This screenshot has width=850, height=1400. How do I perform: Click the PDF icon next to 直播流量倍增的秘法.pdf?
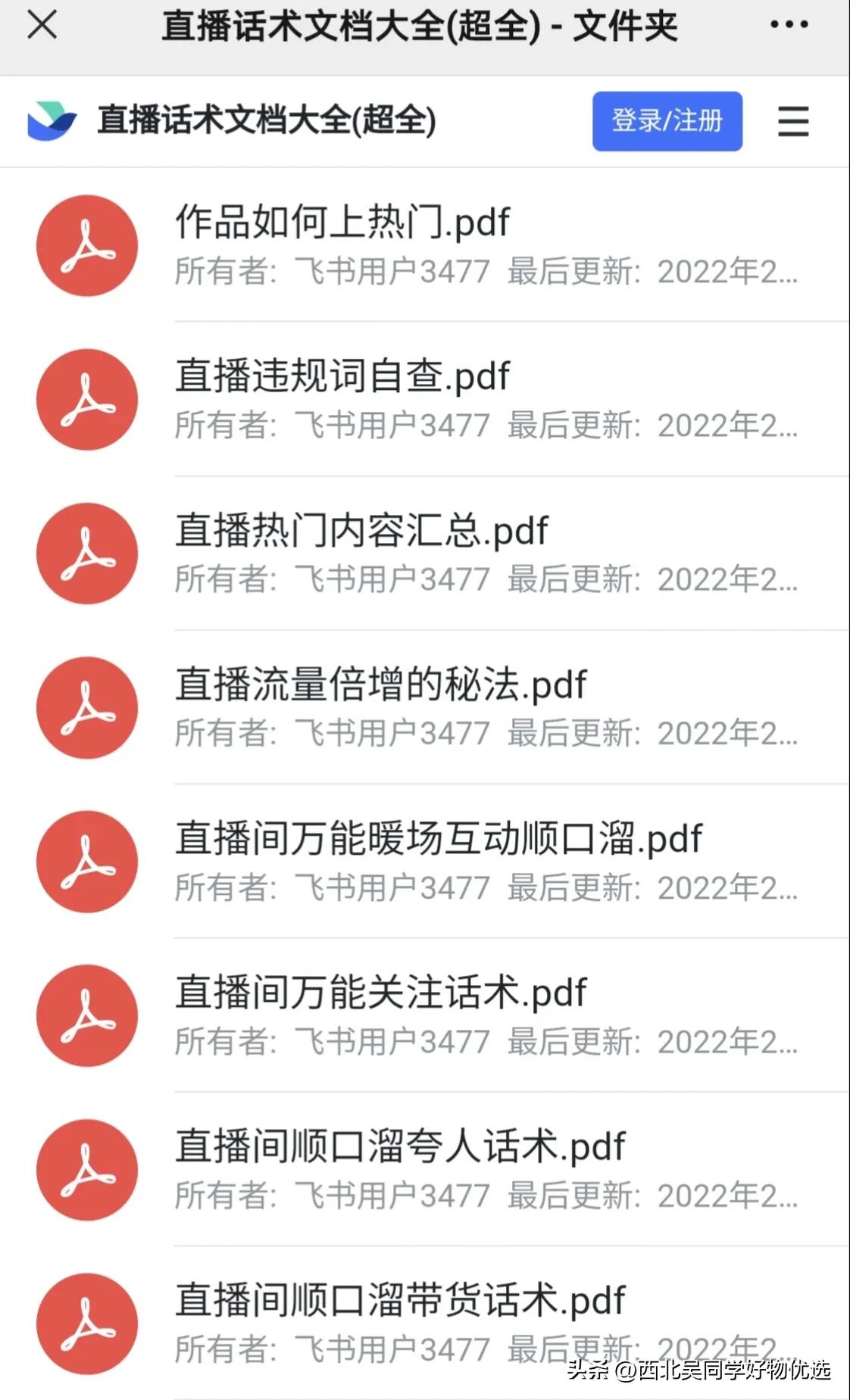(86, 707)
